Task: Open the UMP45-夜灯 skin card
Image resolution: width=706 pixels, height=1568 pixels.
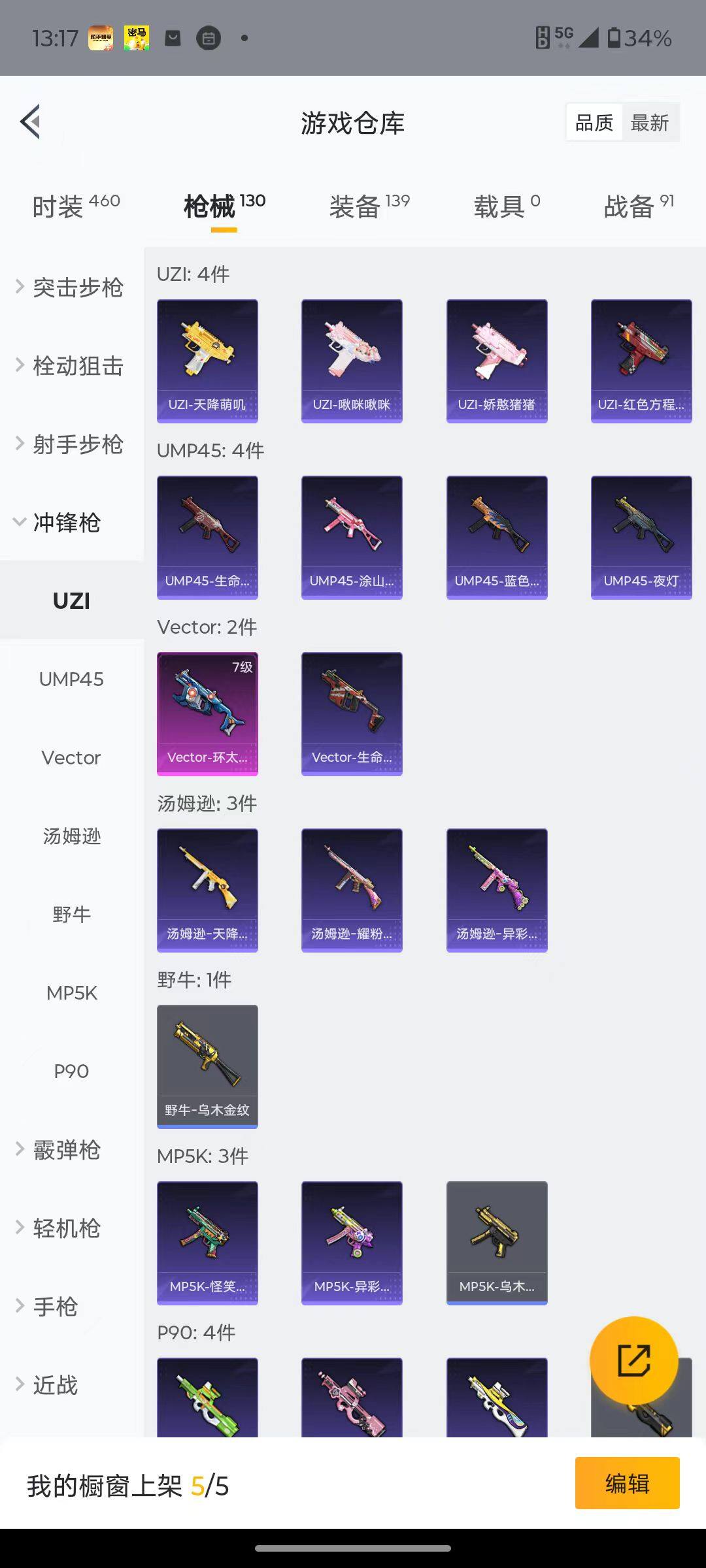Action: (x=641, y=538)
